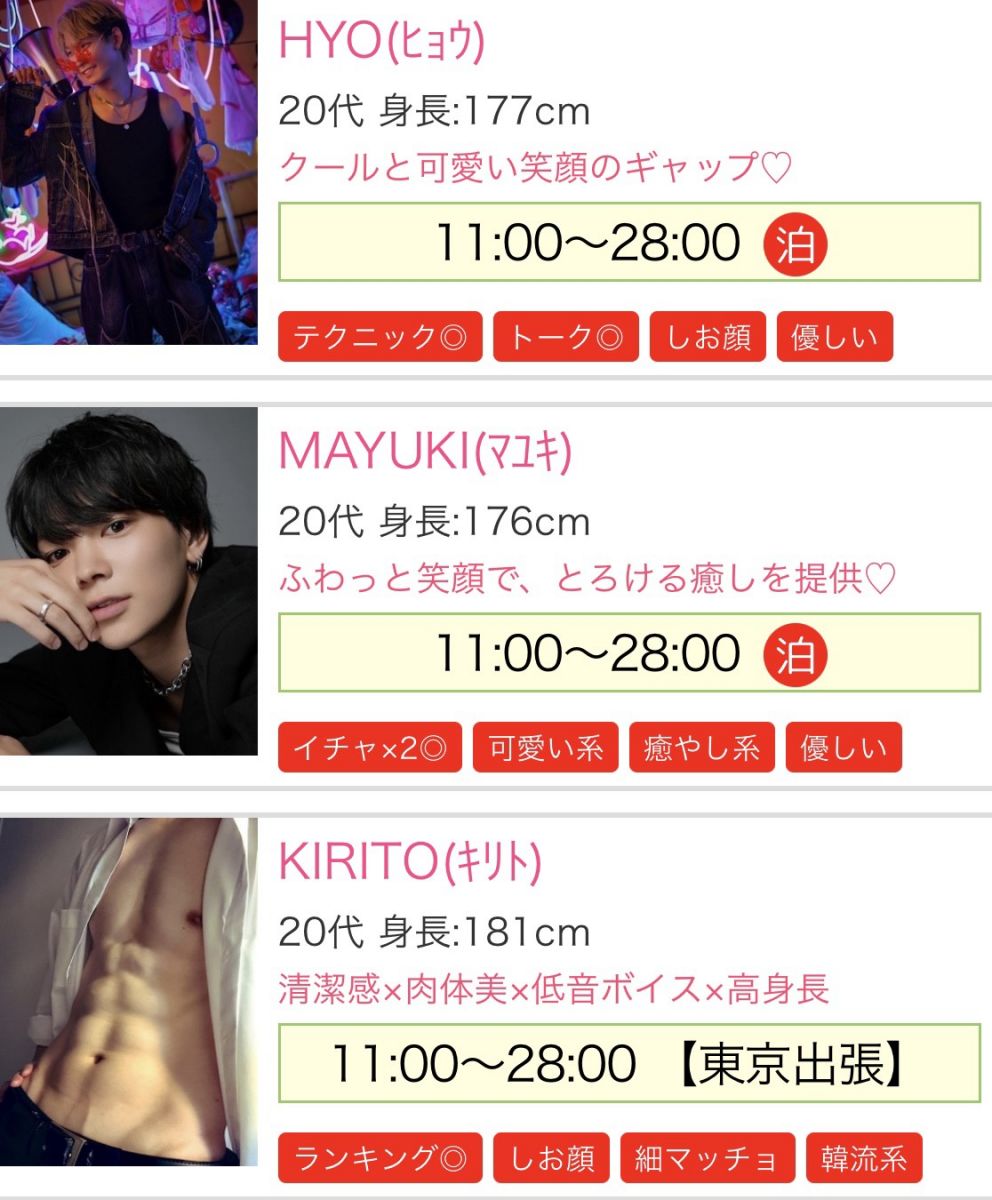Choose the 韓流系 tag under KIRITO
The image size is (992, 1200).
pos(864,1158)
